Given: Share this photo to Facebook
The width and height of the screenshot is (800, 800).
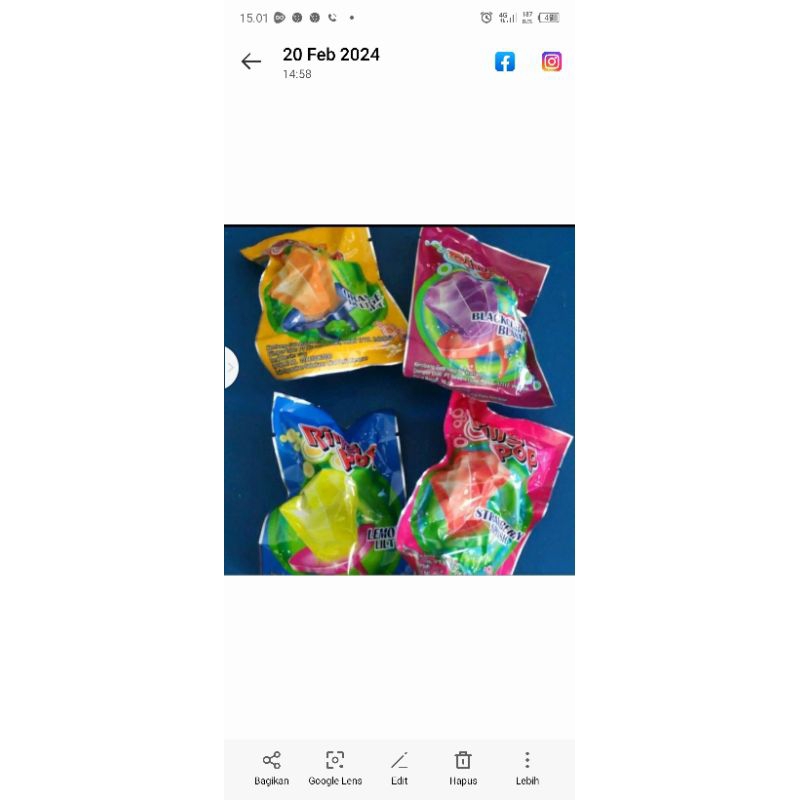Looking at the screenshot, I should (505, 62).
